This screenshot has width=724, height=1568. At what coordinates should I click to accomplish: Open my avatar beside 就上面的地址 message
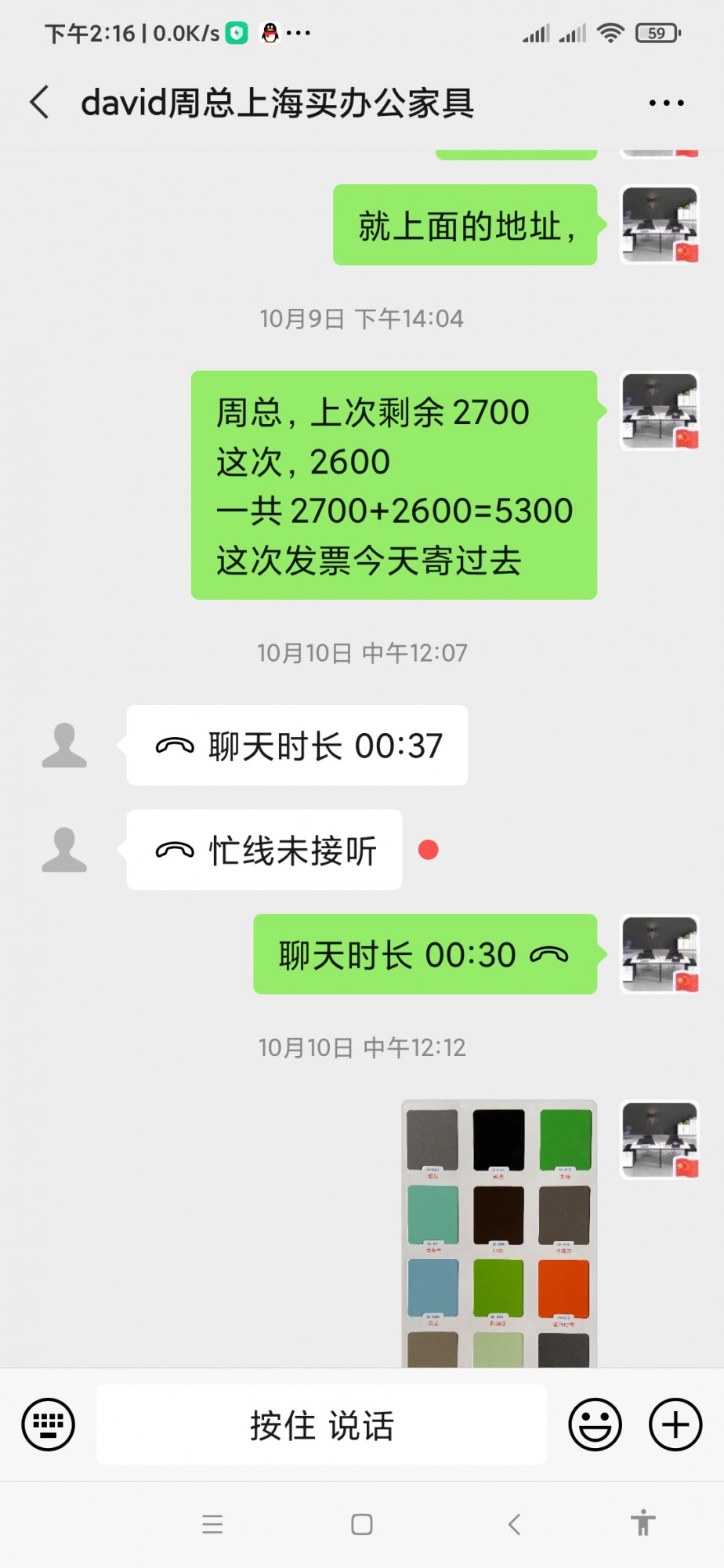point(660,225)
